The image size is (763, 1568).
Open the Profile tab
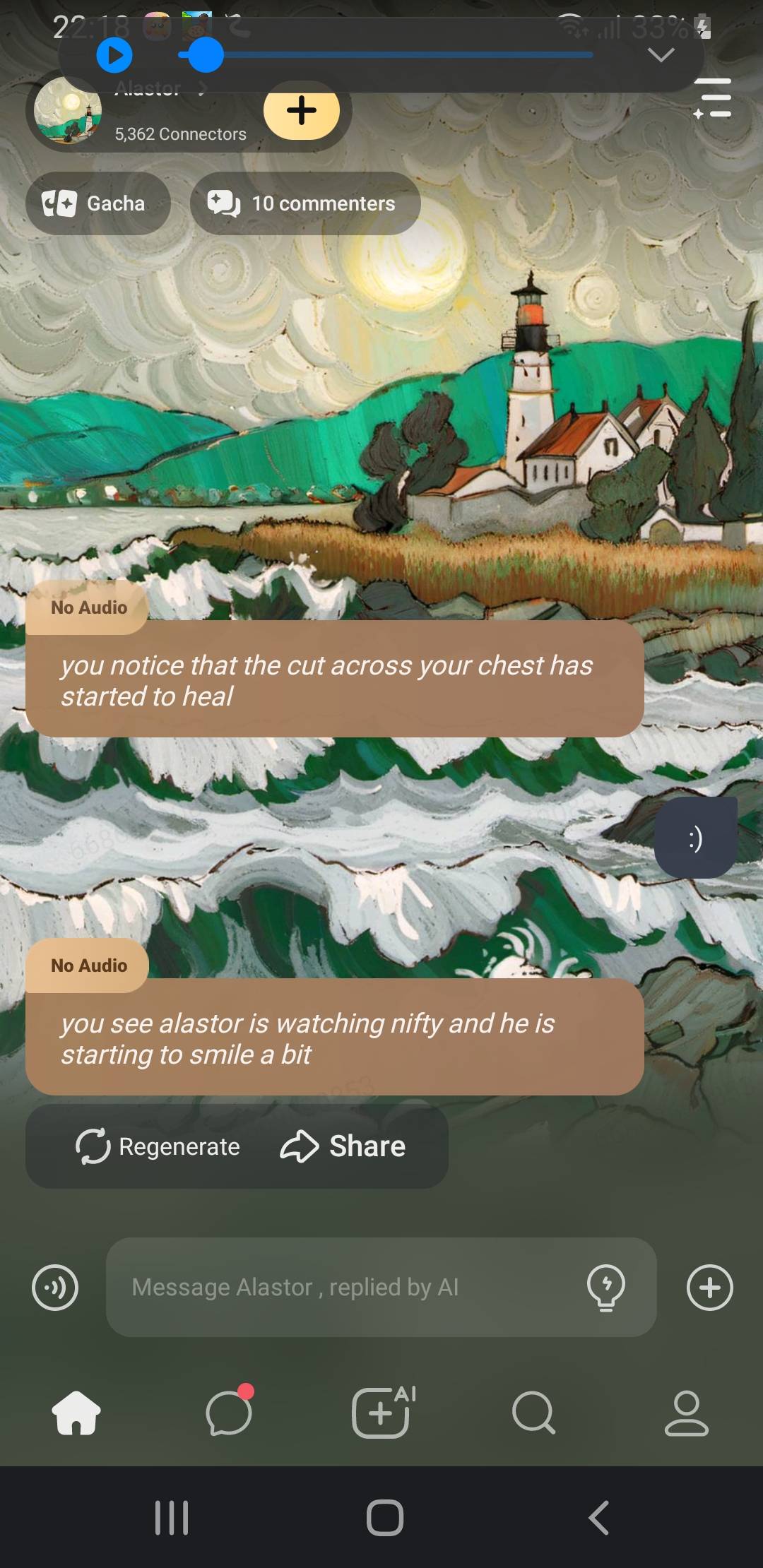[686, 1413]
